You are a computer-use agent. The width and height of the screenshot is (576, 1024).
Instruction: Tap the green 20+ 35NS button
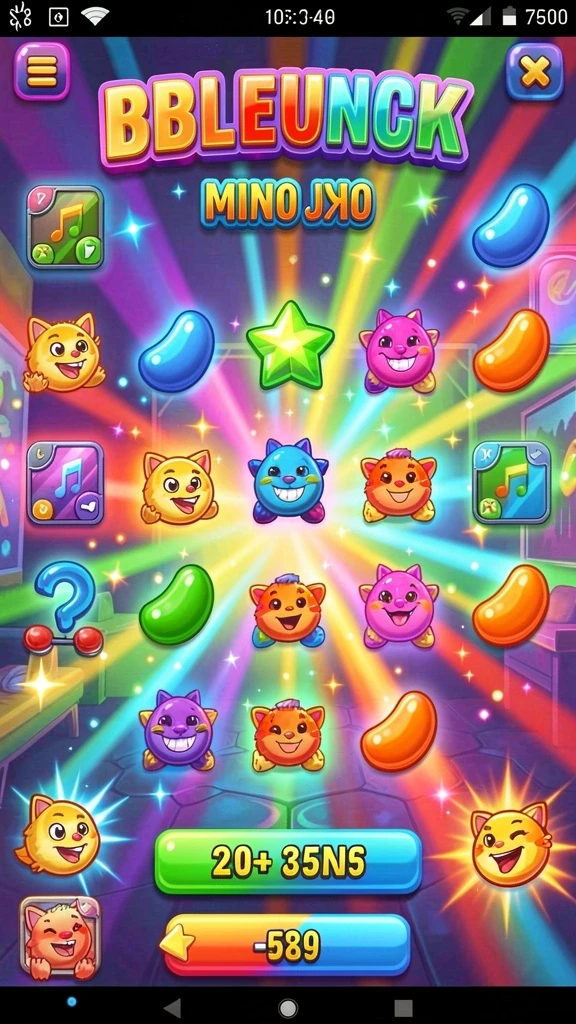(x=288, y=862)
